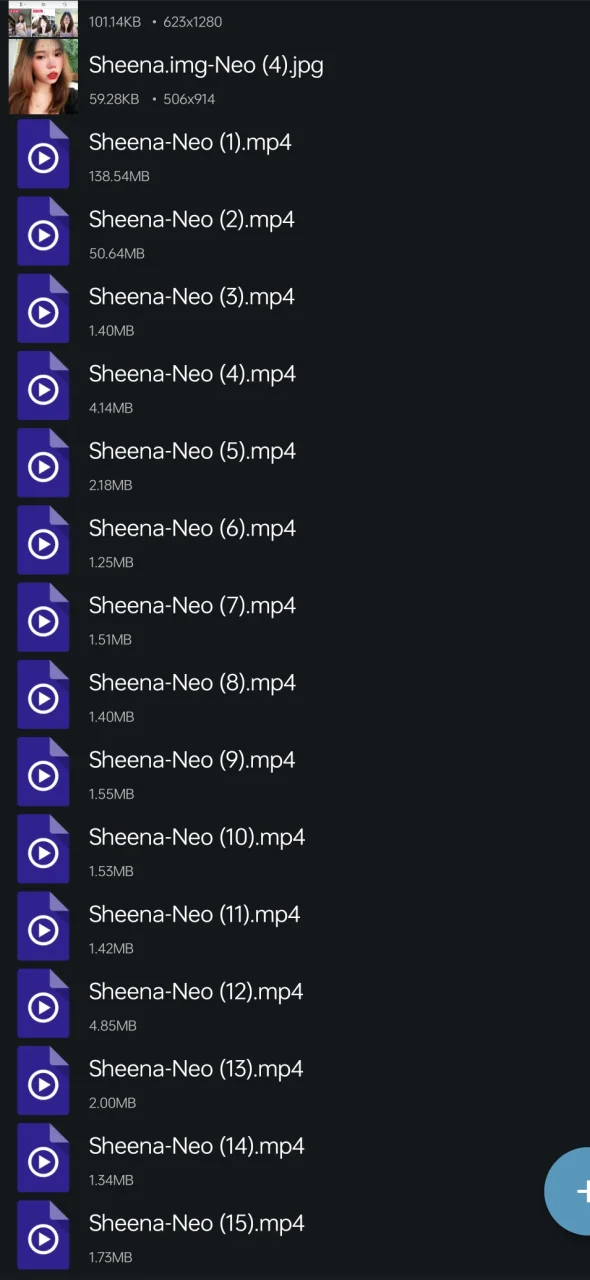Choose the Sheena-Neo (7).mp4 file
Viewport: 590px width, 1280px height.
click(295, 619)
